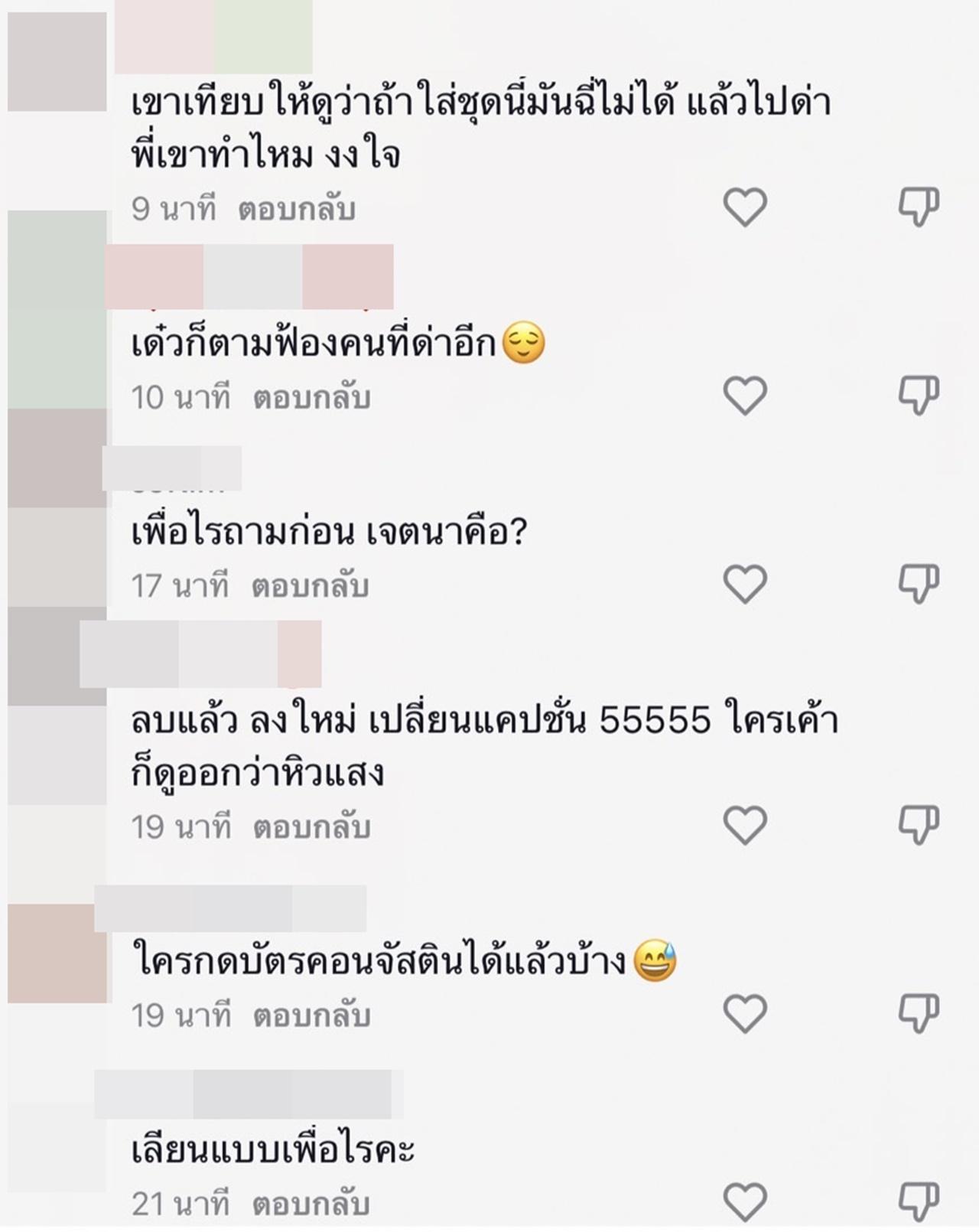Reply to the 10 นาที comment
The width and height of the screenshot is (979, 1232).
tap(311, 399)
